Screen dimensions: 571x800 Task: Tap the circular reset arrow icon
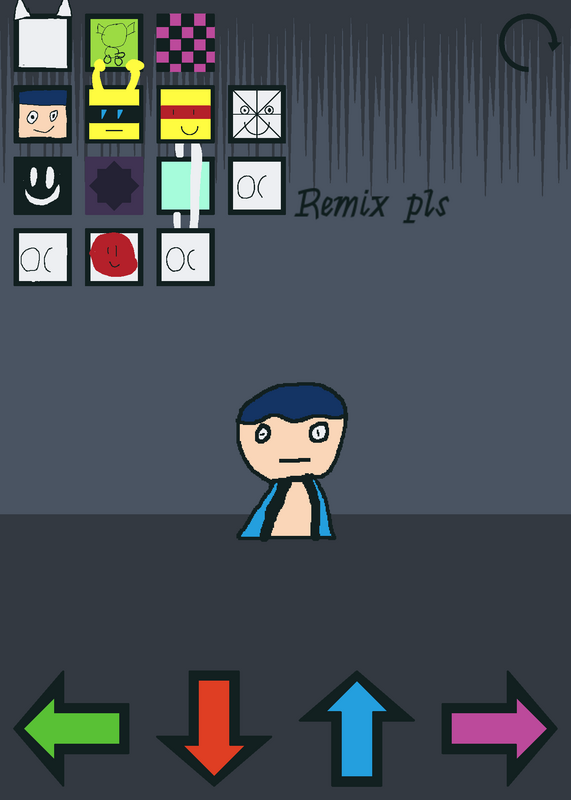(529, 43)
